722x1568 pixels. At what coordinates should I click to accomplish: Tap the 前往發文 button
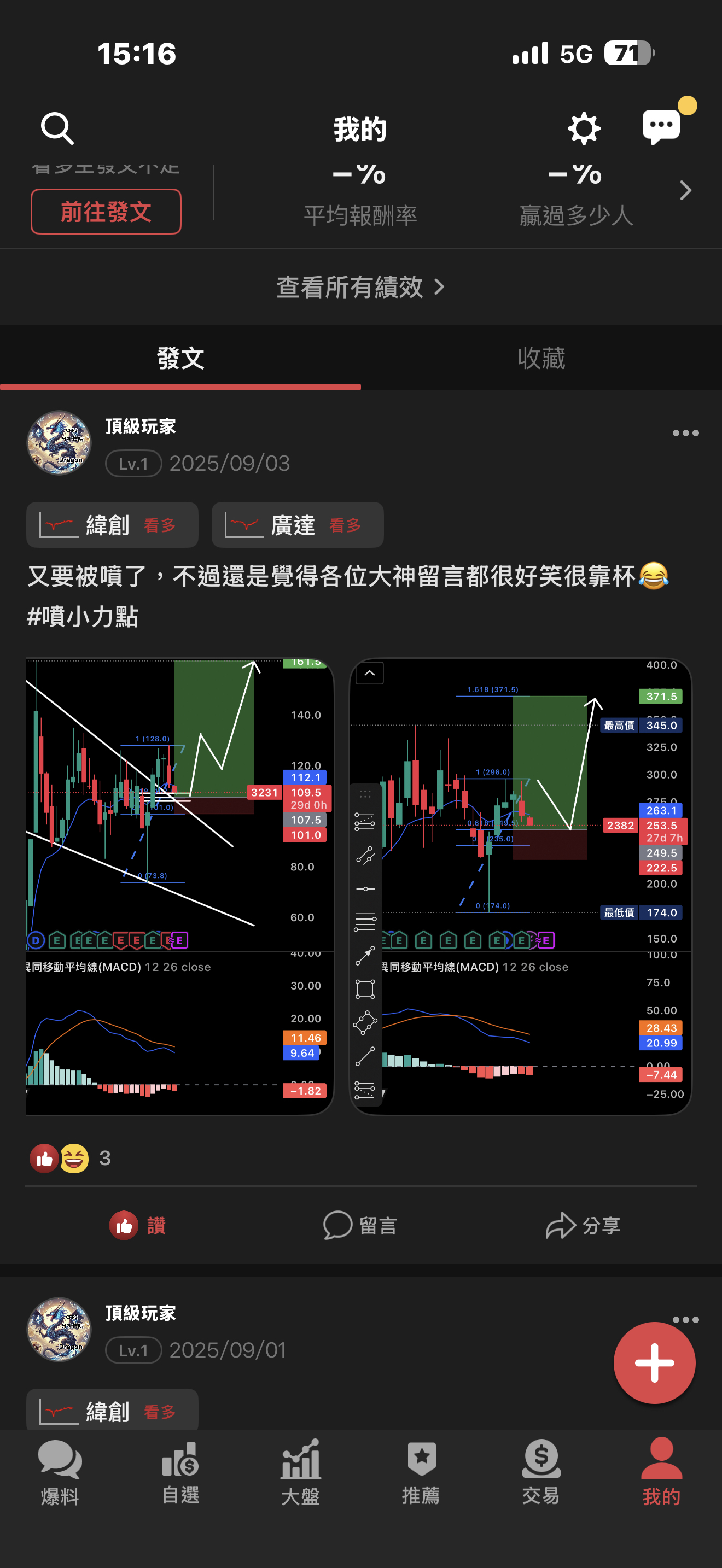click(x=106, y=212)
